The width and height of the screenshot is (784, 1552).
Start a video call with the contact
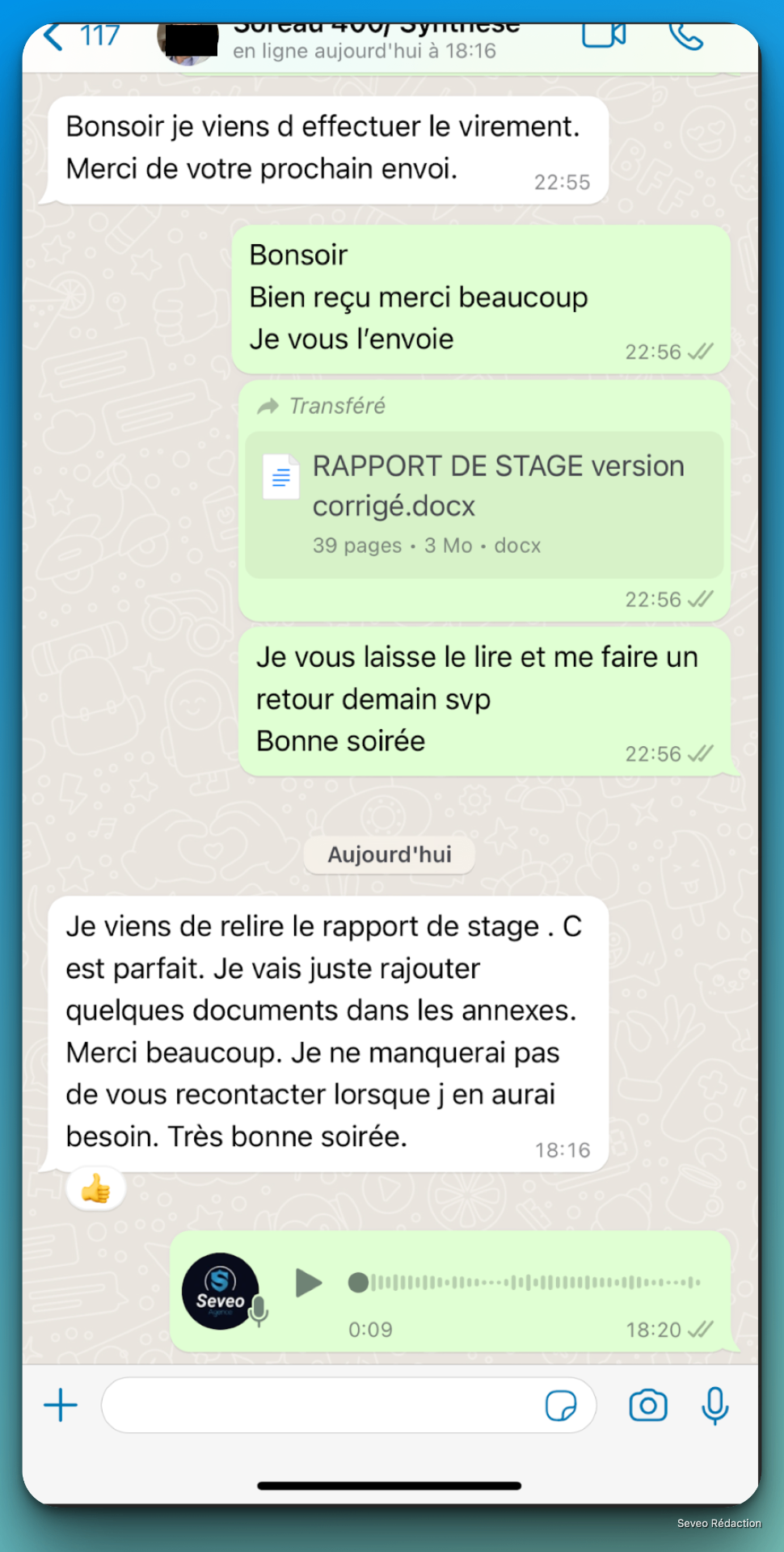(605, 36)
